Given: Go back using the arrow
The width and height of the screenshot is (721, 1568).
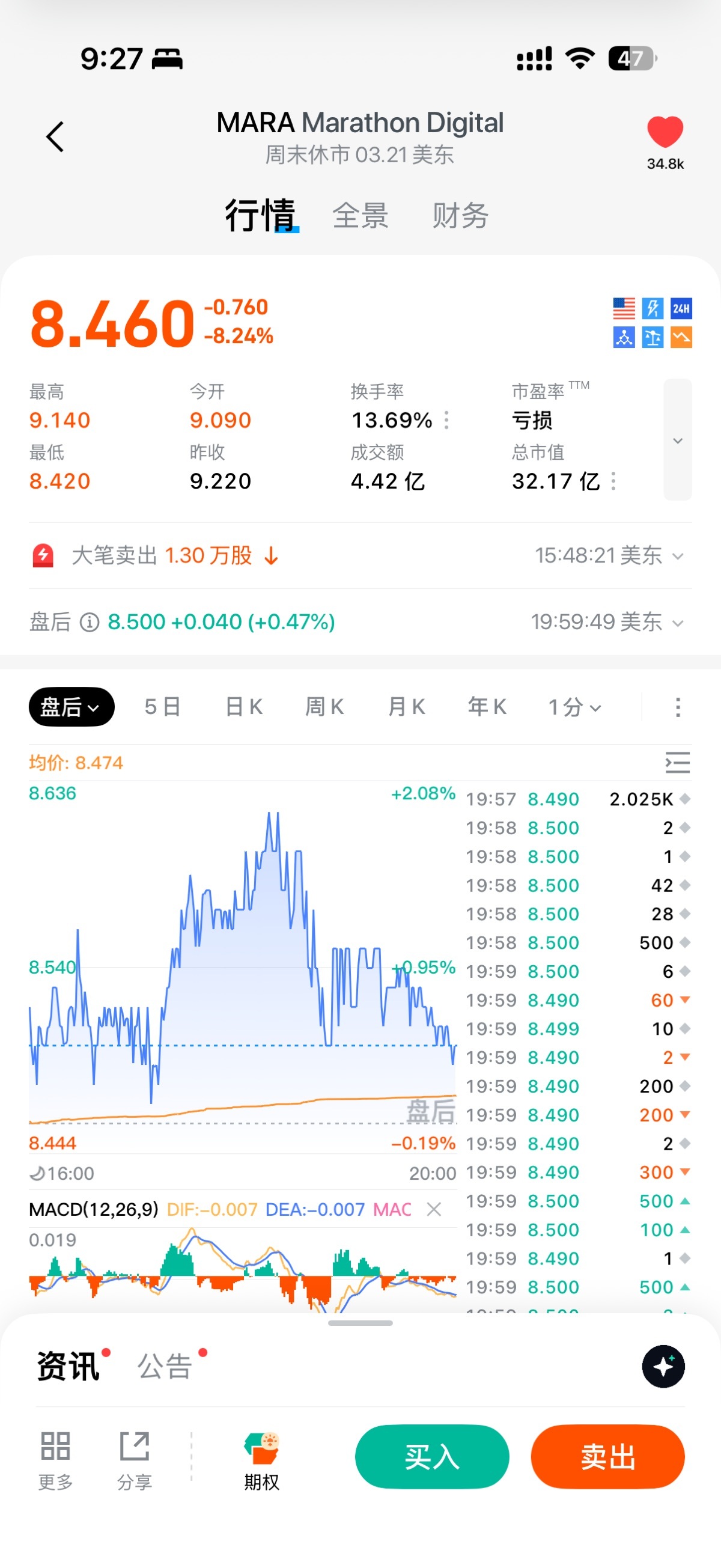Looking at the screenshot, I should pyautogui.click(x=55, y=136).
